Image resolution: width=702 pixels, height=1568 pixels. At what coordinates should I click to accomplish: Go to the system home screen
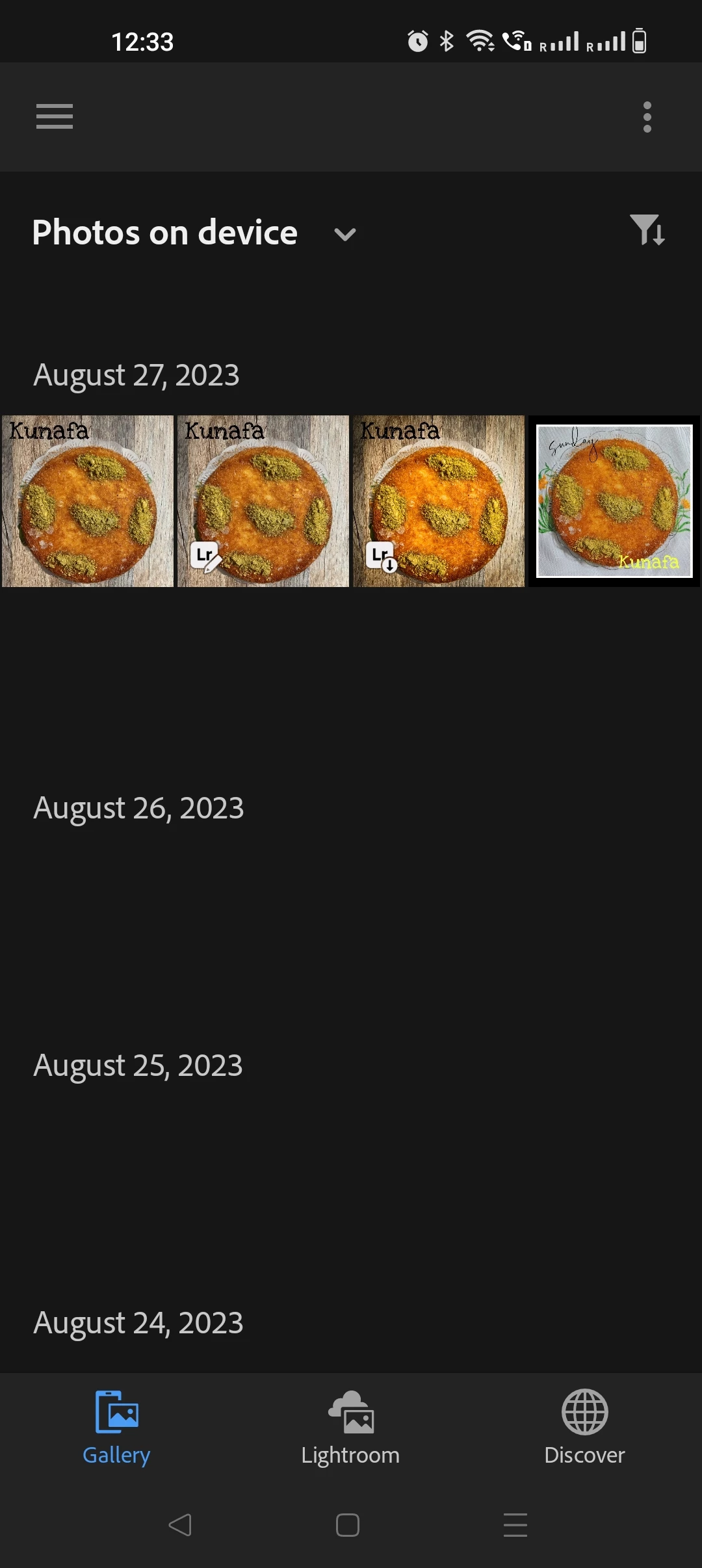click(x=348, y=1524)
